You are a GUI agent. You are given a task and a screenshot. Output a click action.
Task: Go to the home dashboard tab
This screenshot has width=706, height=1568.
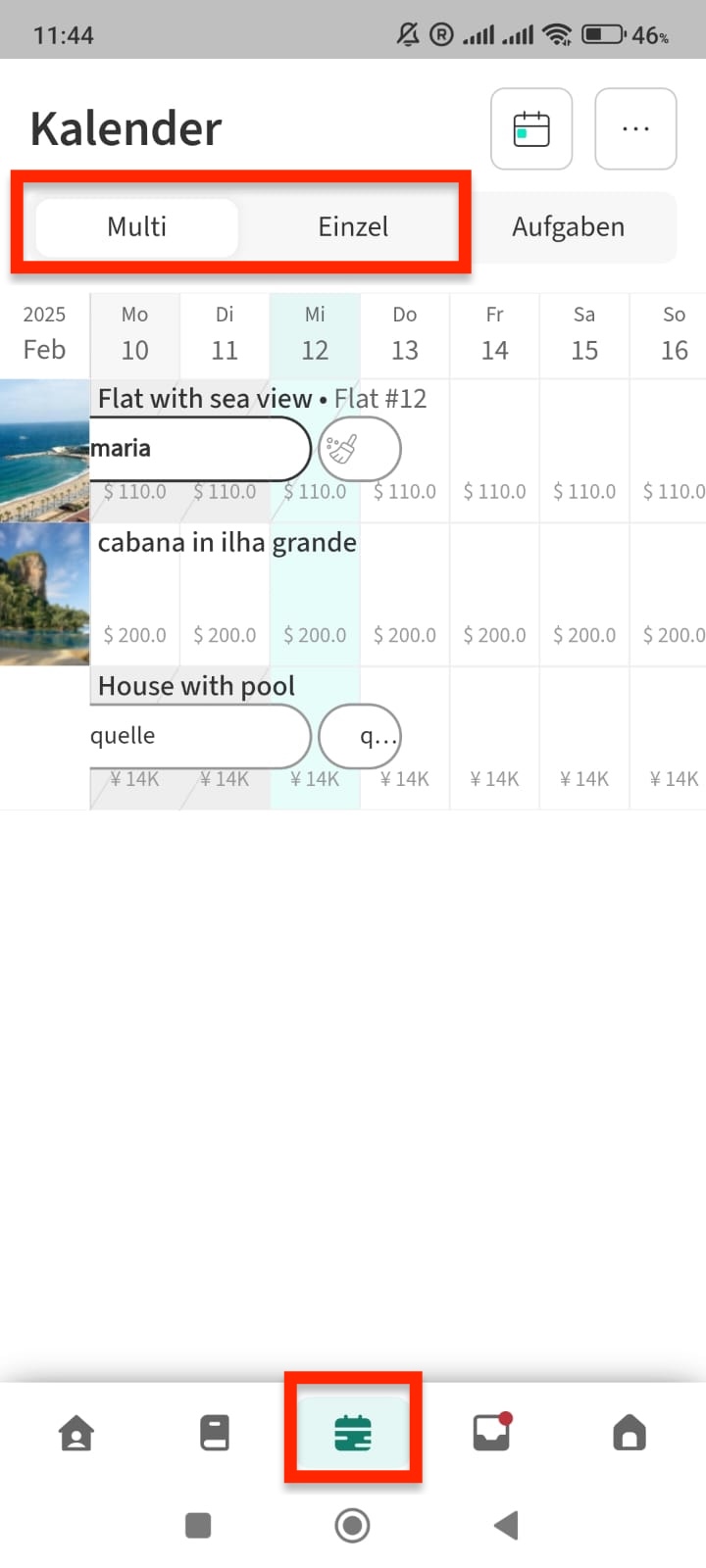76,1434
